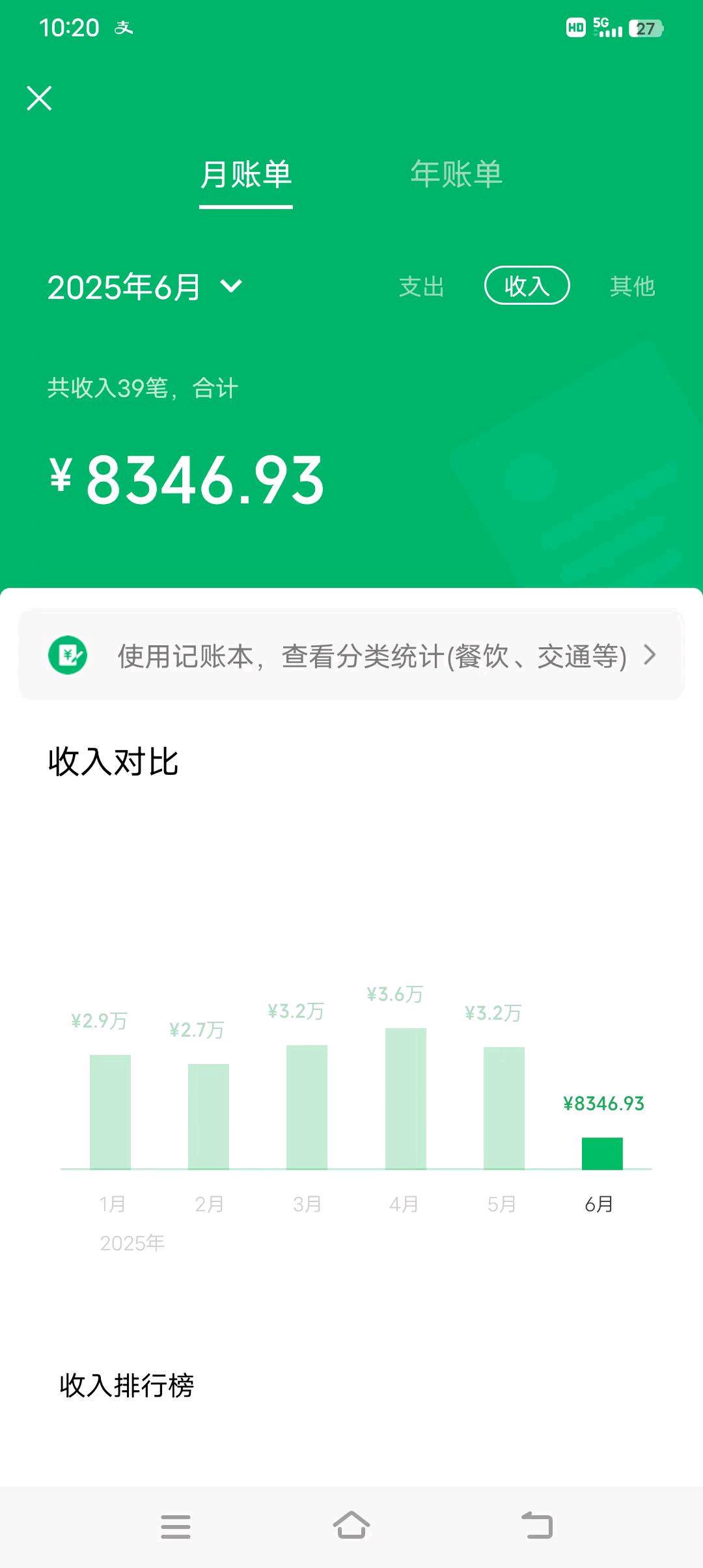This screenshot has width=703, height=1568.
Task: Select the 5月 bar in income chart
Action: point(504,1108)
